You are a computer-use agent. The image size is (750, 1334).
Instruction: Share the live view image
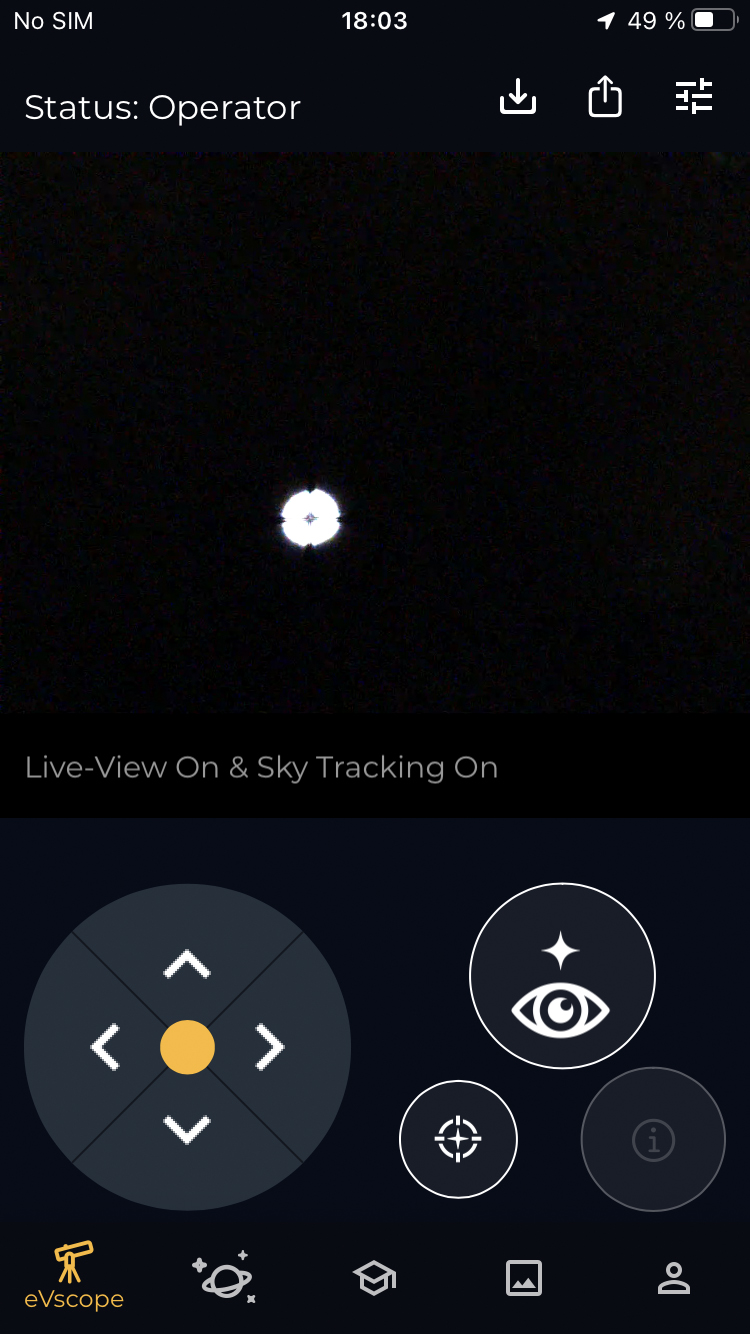coord(605,97)
